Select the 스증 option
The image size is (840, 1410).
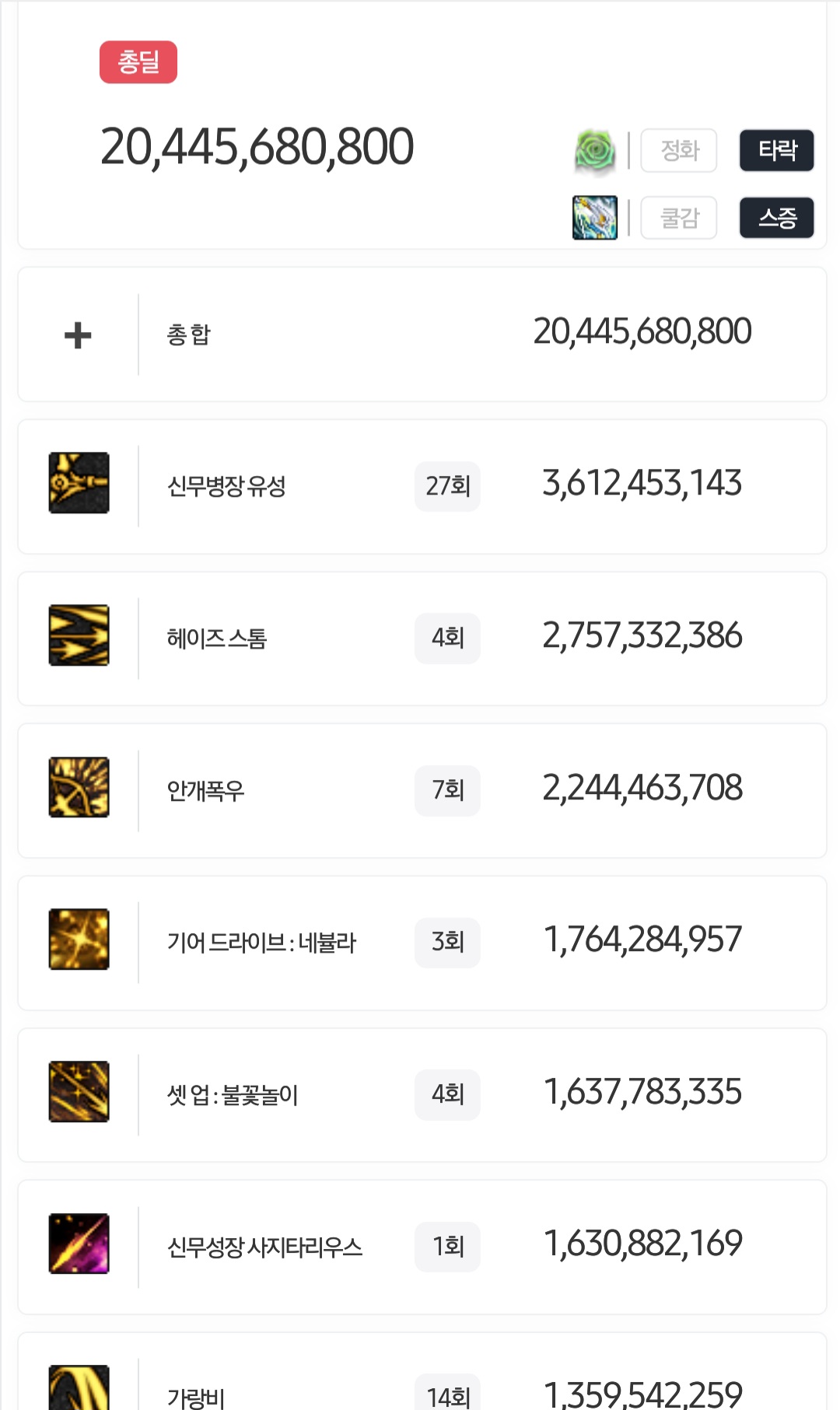776,218
